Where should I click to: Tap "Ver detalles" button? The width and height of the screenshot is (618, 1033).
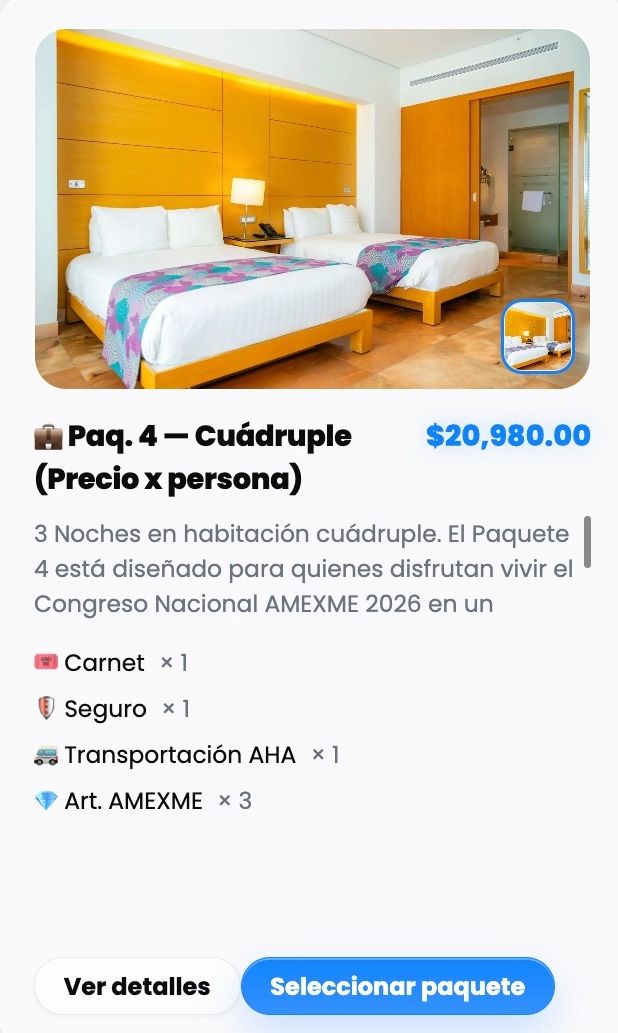137,986
